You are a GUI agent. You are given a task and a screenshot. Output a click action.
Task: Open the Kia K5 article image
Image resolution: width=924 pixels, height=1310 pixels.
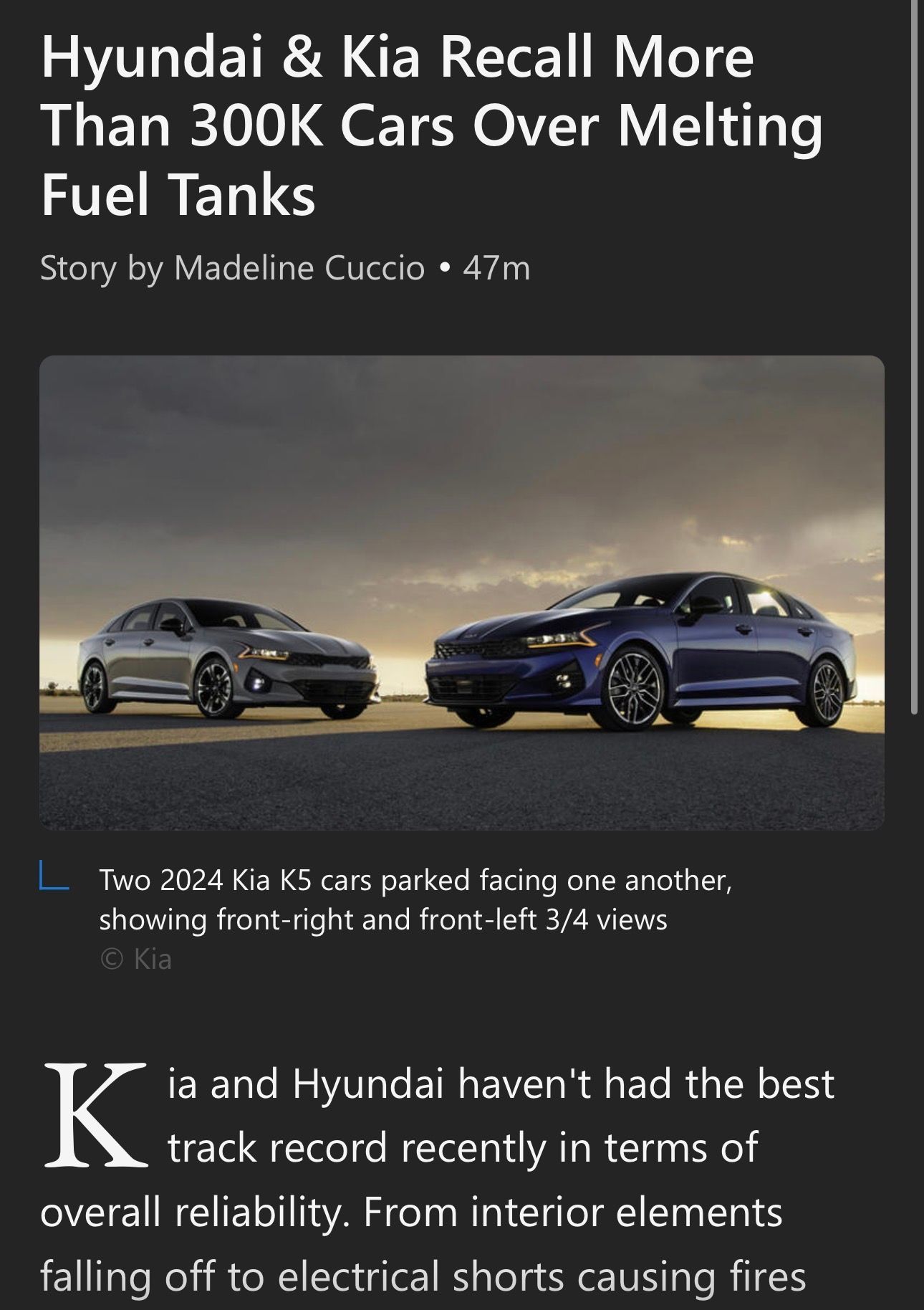pyautogui.click(x=461, y=593)
